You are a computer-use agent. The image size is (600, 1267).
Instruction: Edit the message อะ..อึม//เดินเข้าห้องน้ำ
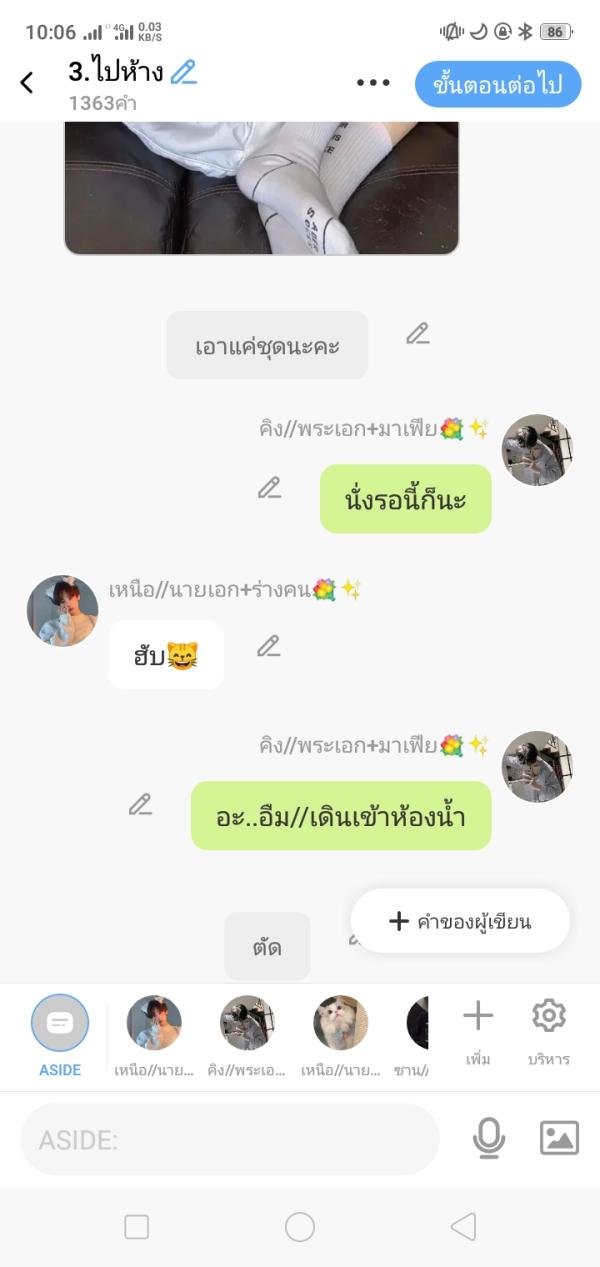coord(141,804)
